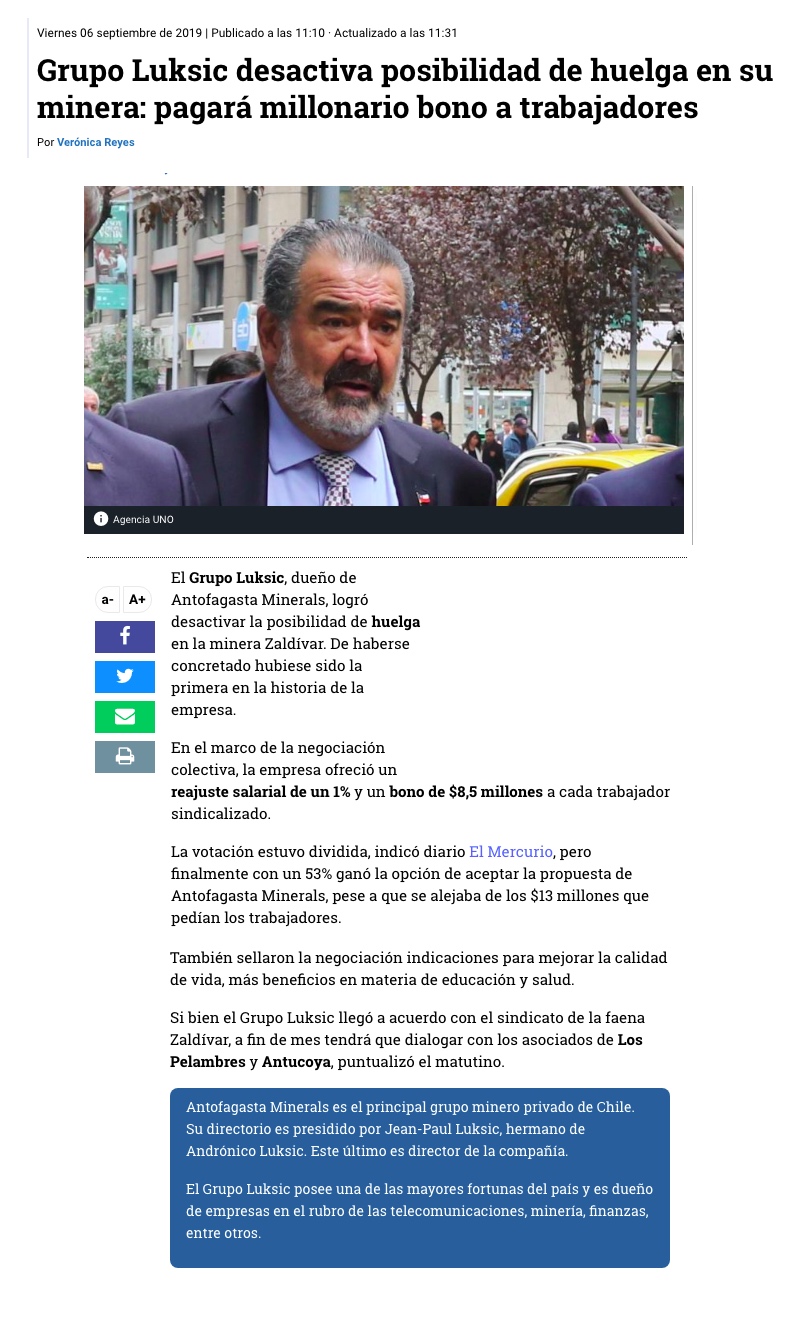Share this article on Facebook

[125, 637]
